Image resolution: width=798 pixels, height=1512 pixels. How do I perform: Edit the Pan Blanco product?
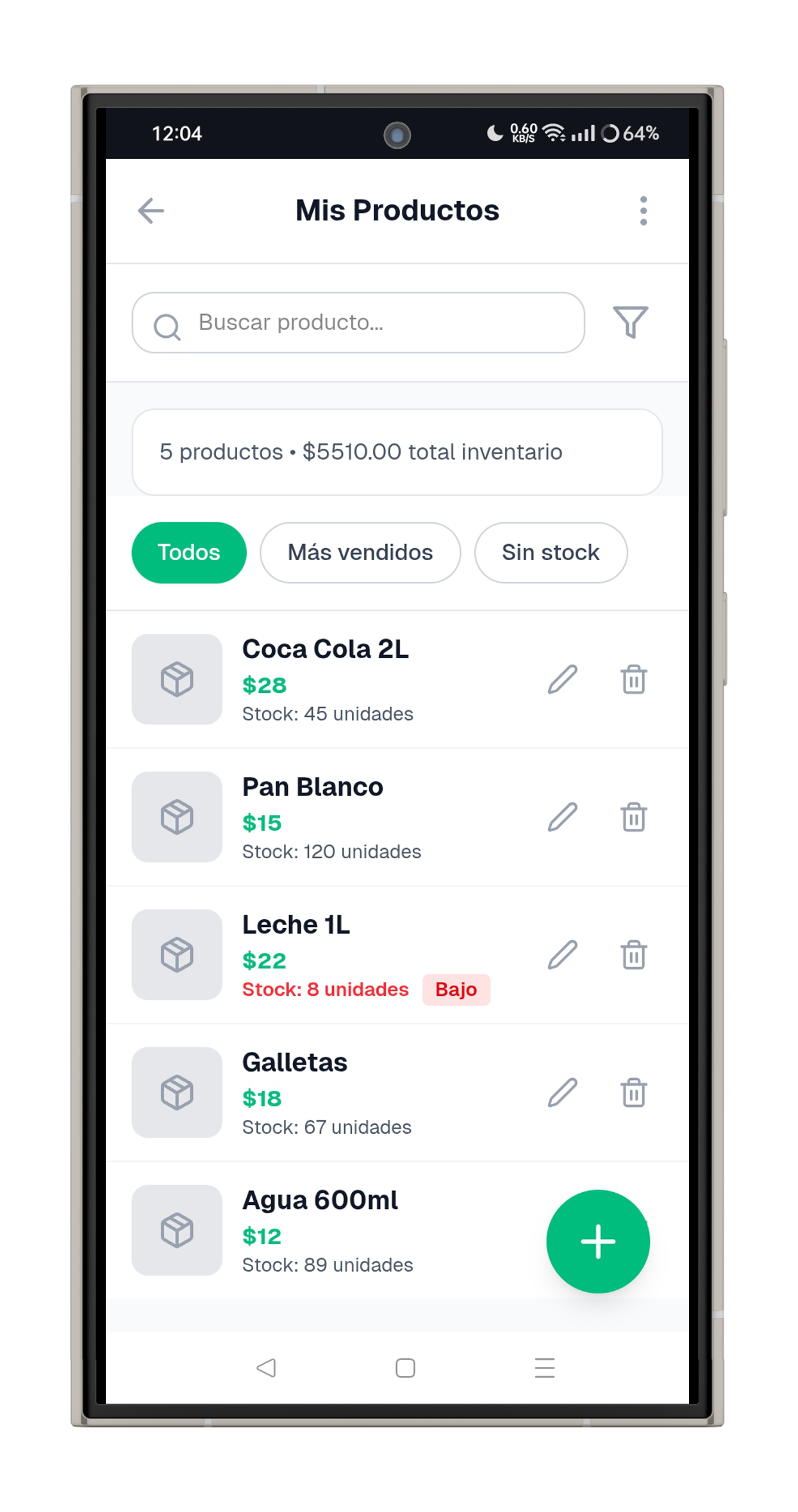pyautogui.click(x=563, y=817)
